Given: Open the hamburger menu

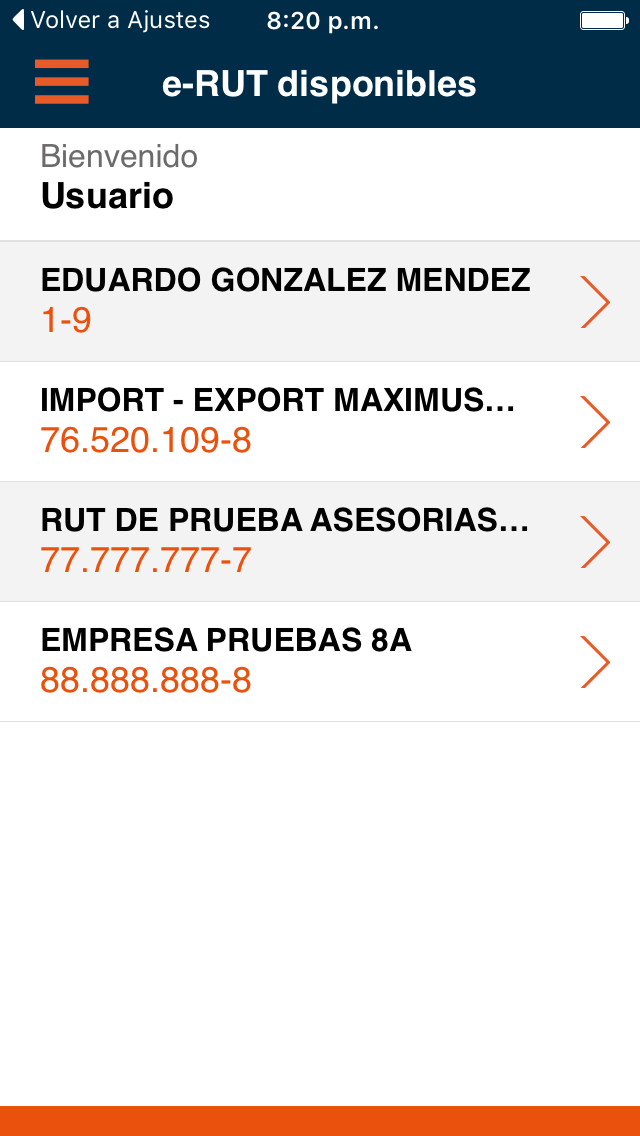Looking at the screenshot, I should (x=62, y=82).
